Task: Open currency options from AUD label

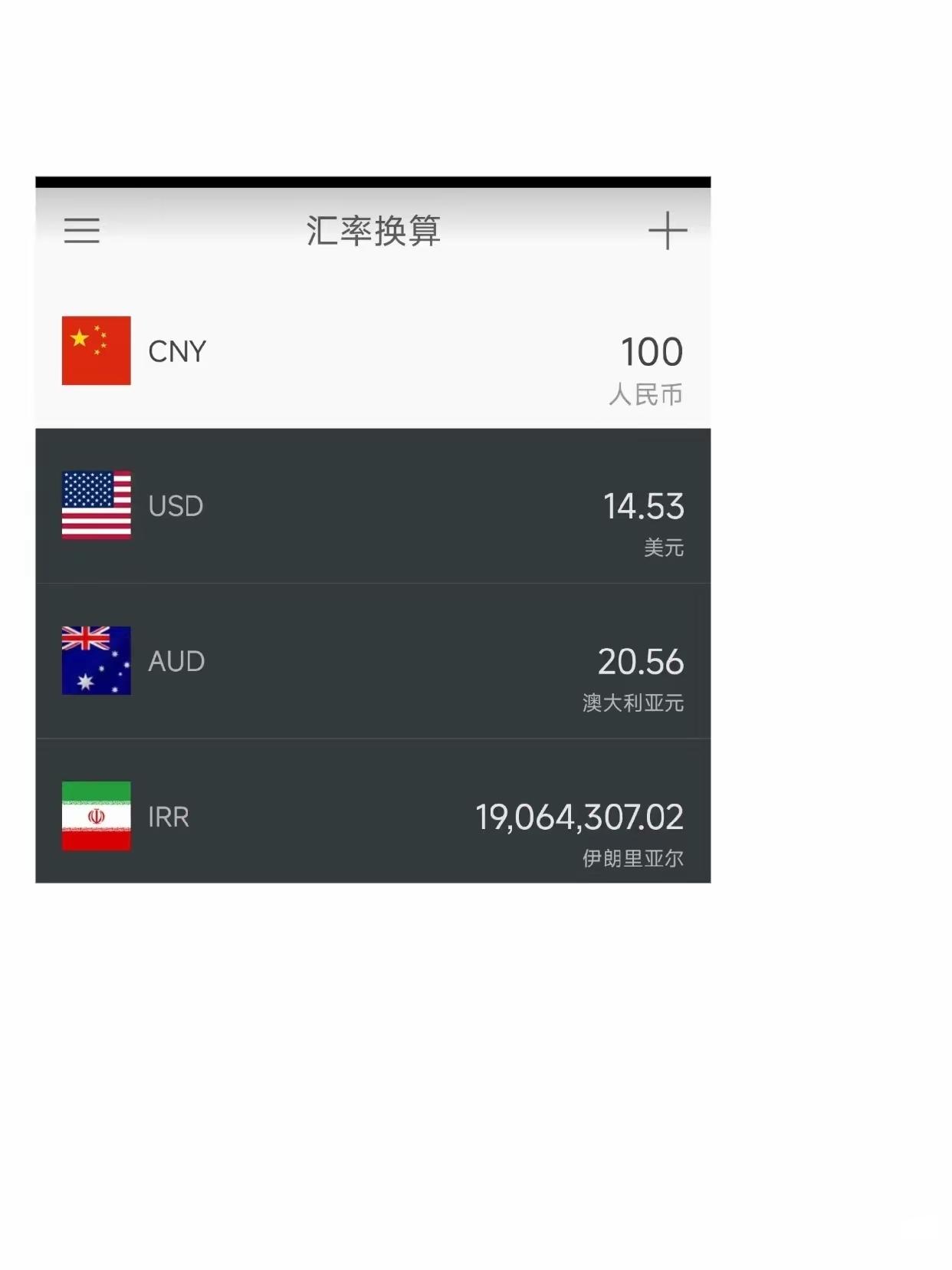Action: point(175,661)
